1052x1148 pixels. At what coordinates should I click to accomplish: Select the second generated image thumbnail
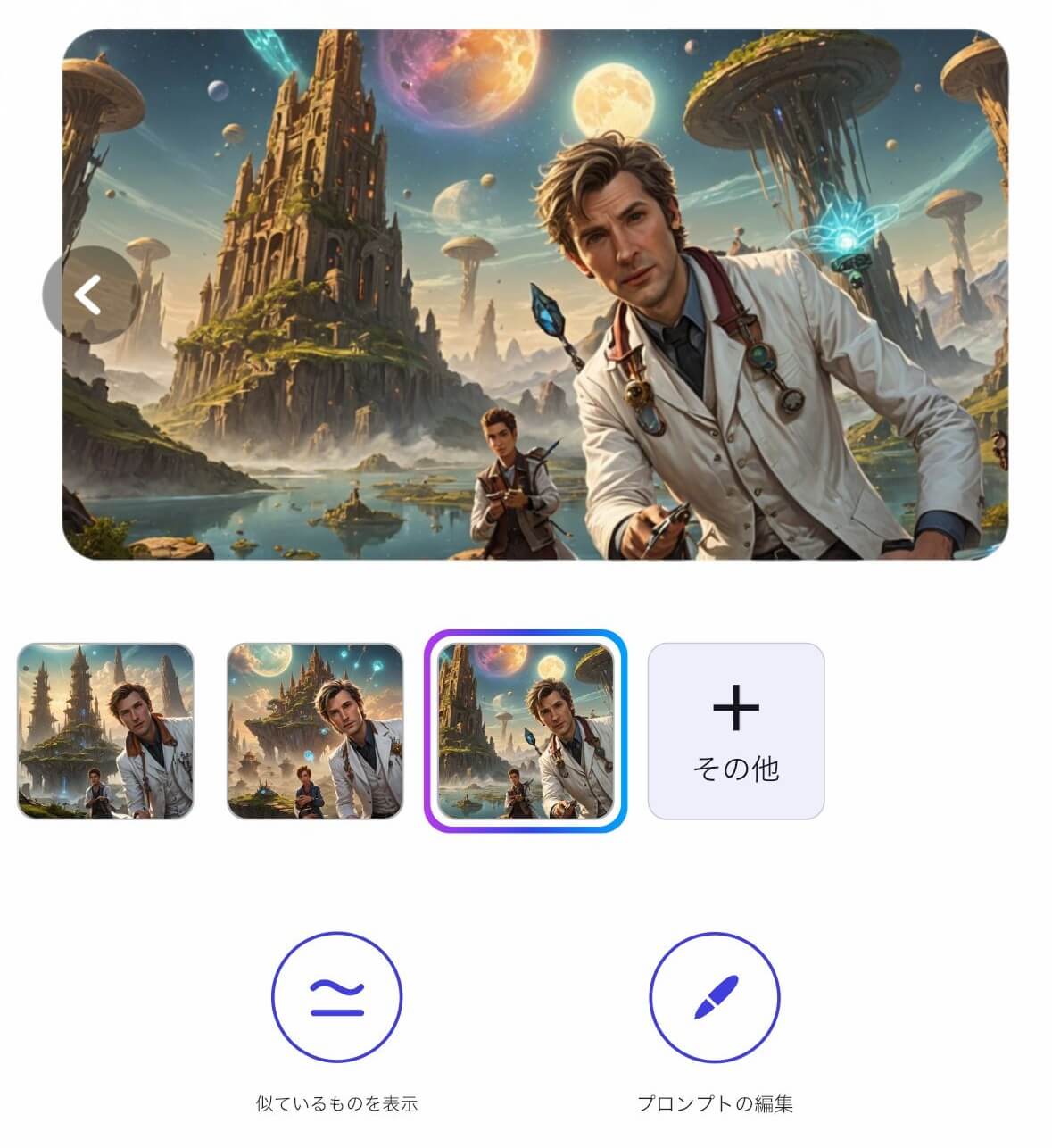(x=315, y=731)
